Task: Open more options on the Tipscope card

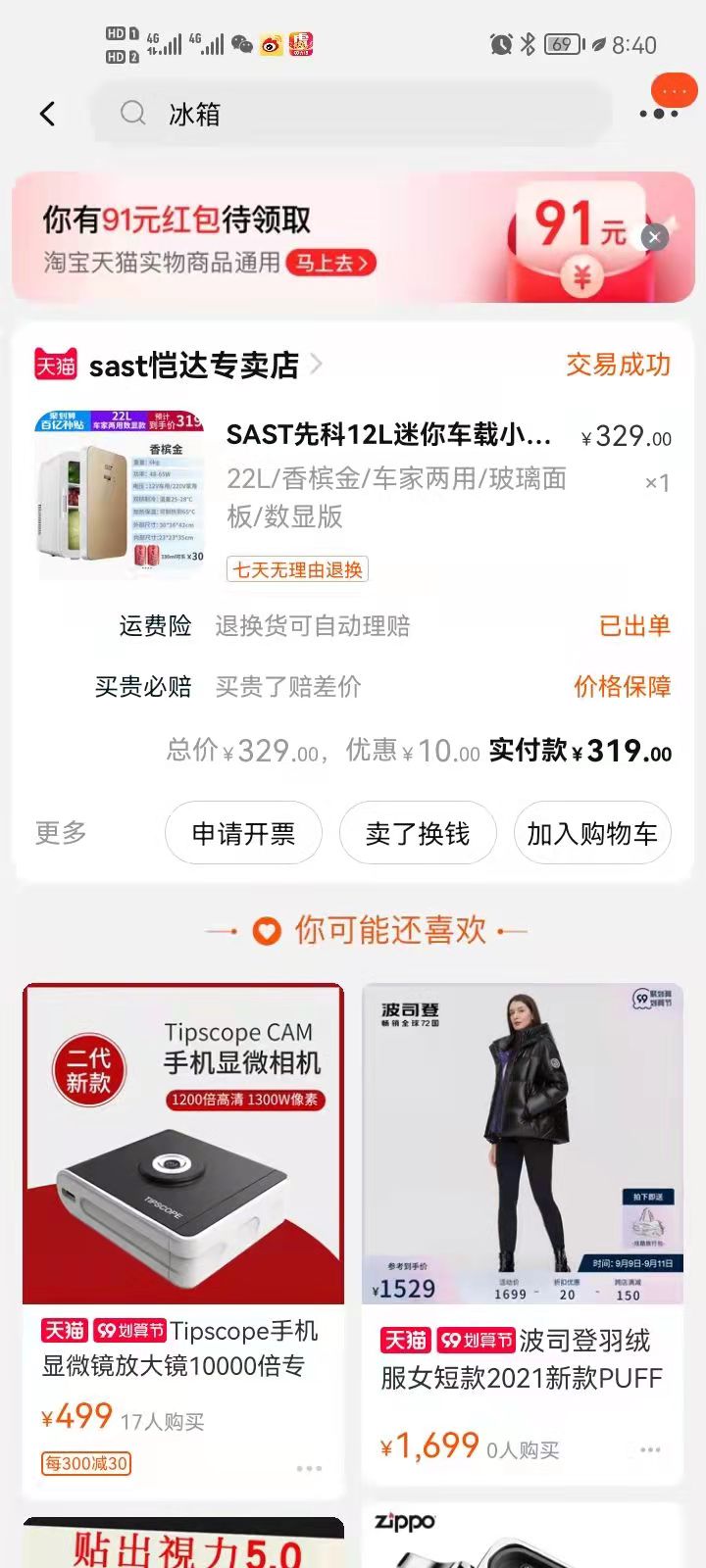Action: 309,1468
